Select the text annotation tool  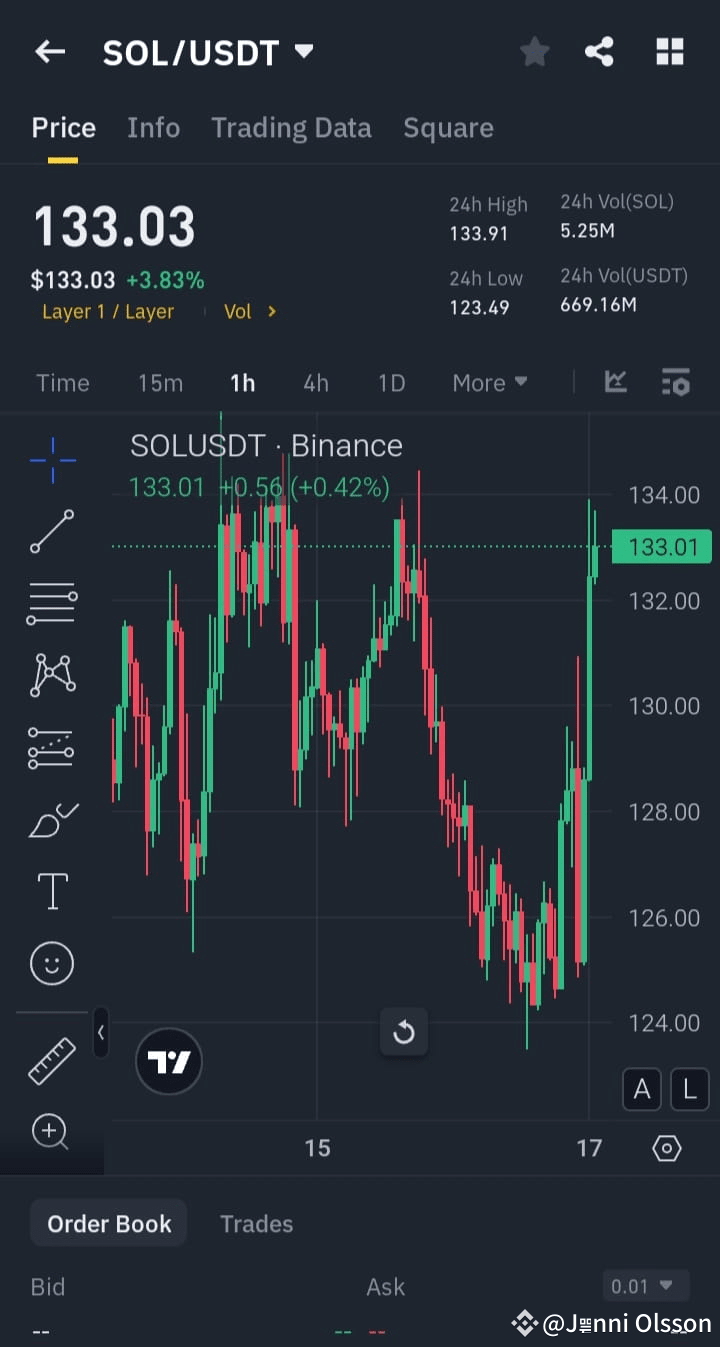coord(52,890)
